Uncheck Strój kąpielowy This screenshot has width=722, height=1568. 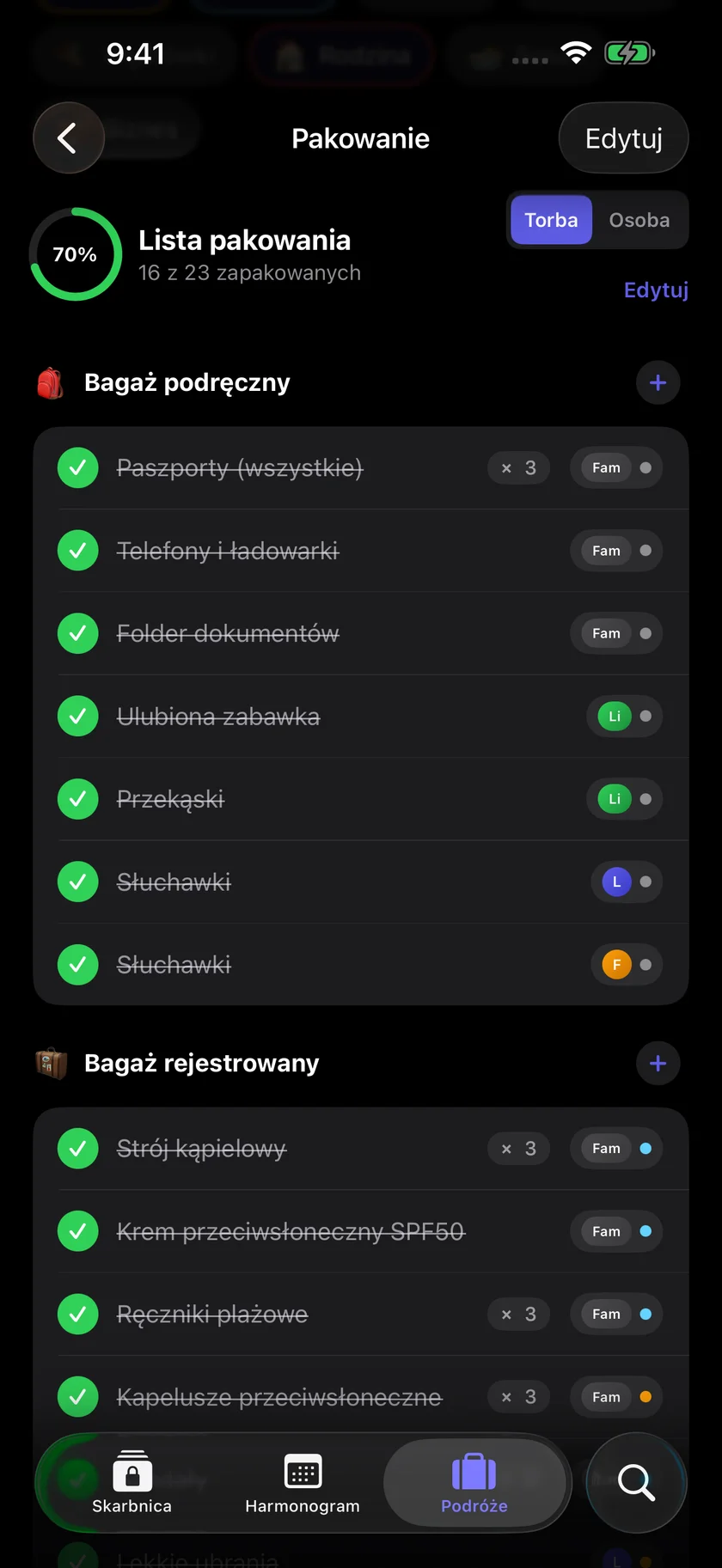(78, 1149)
